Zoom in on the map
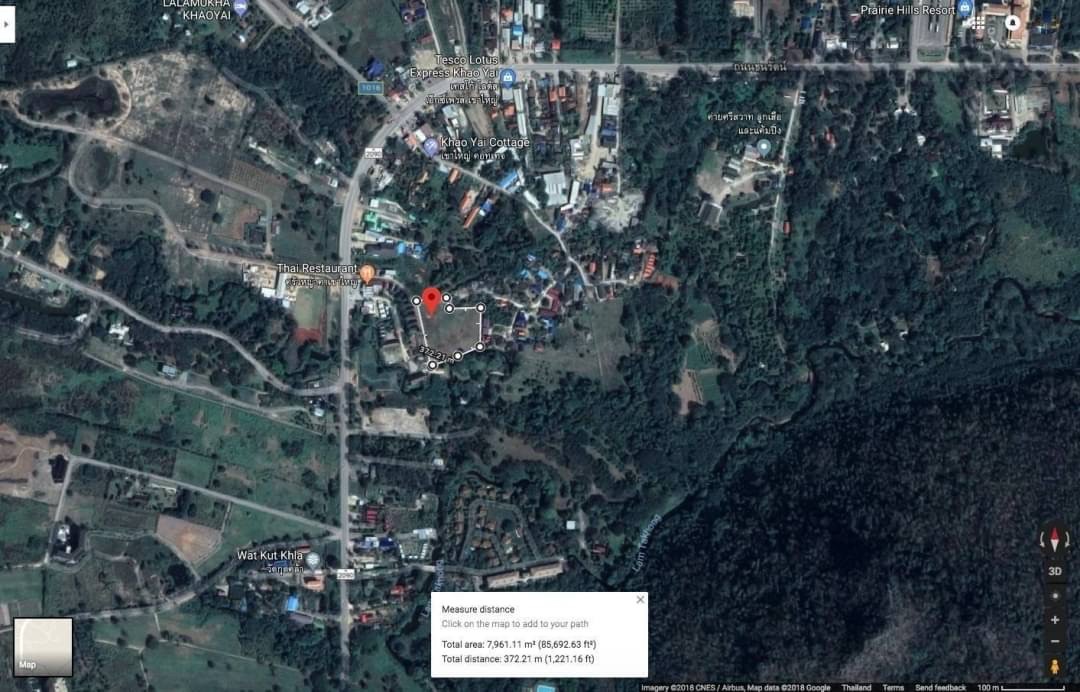1080x692 pixels. click(1055, 620)
